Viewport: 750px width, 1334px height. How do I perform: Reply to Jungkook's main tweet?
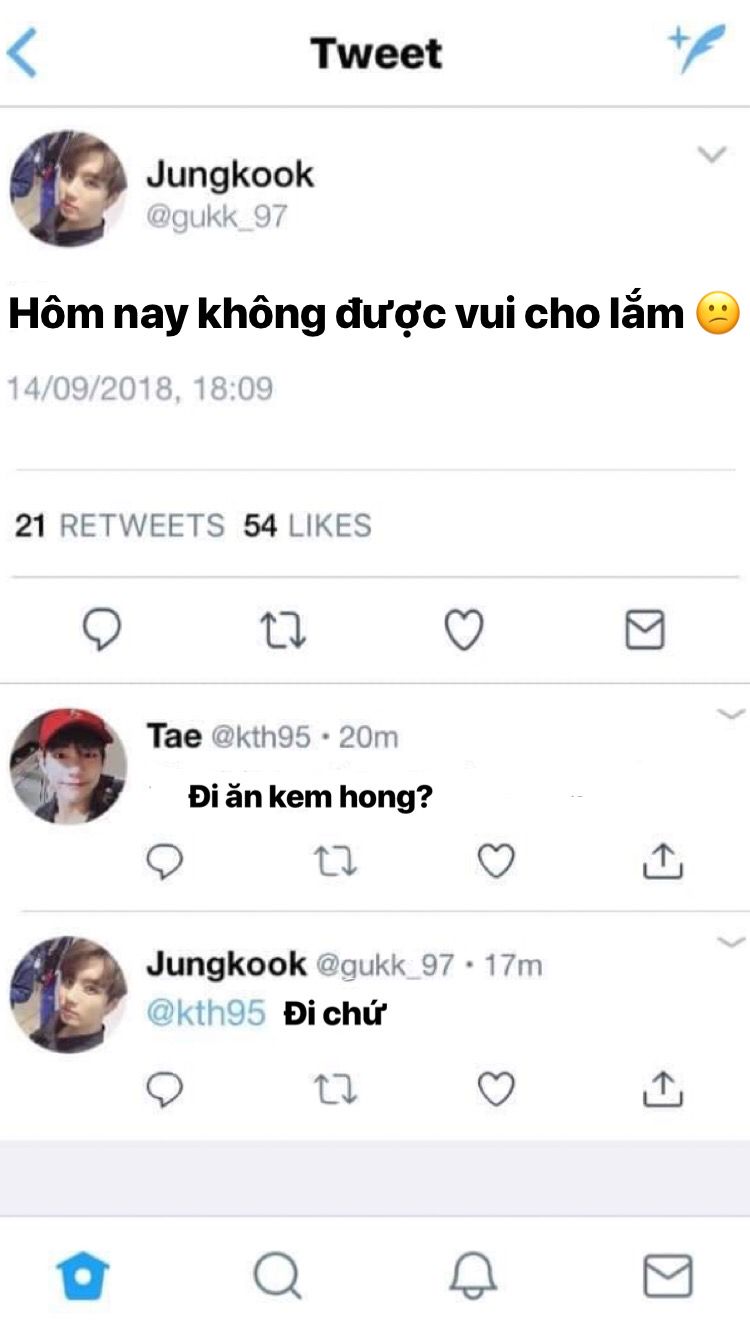pyautogui.click(x=101, y=630)
